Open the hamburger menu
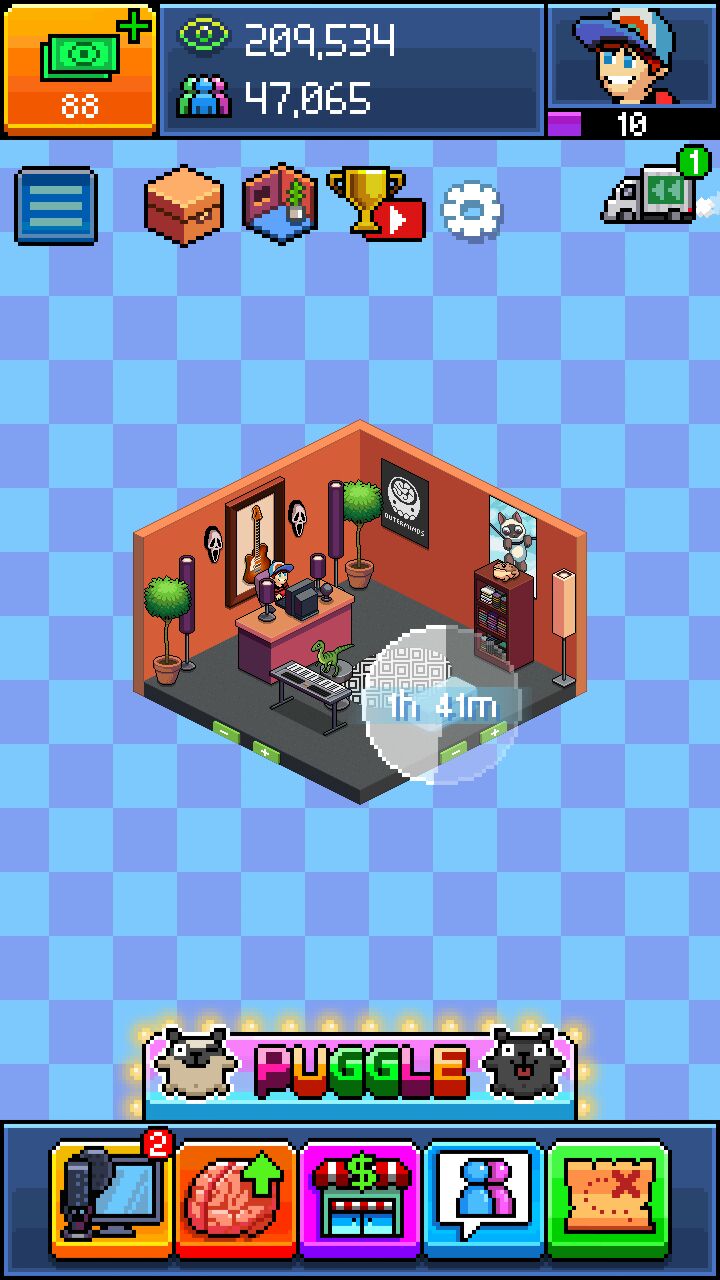The height and width of the screenshot is (1280, 720). pyautogui.click(x=56, y=206)
